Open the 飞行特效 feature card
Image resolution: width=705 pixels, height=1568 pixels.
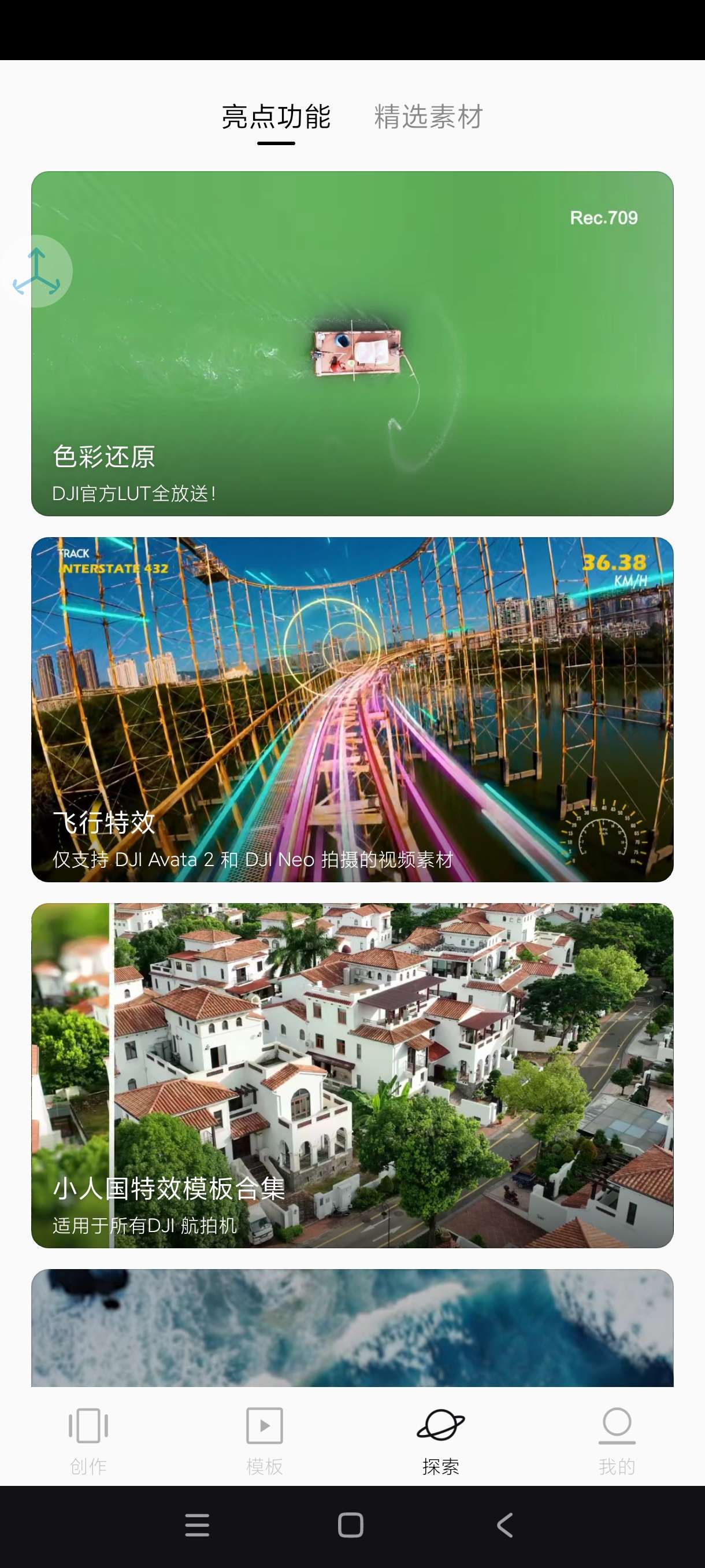352,709
